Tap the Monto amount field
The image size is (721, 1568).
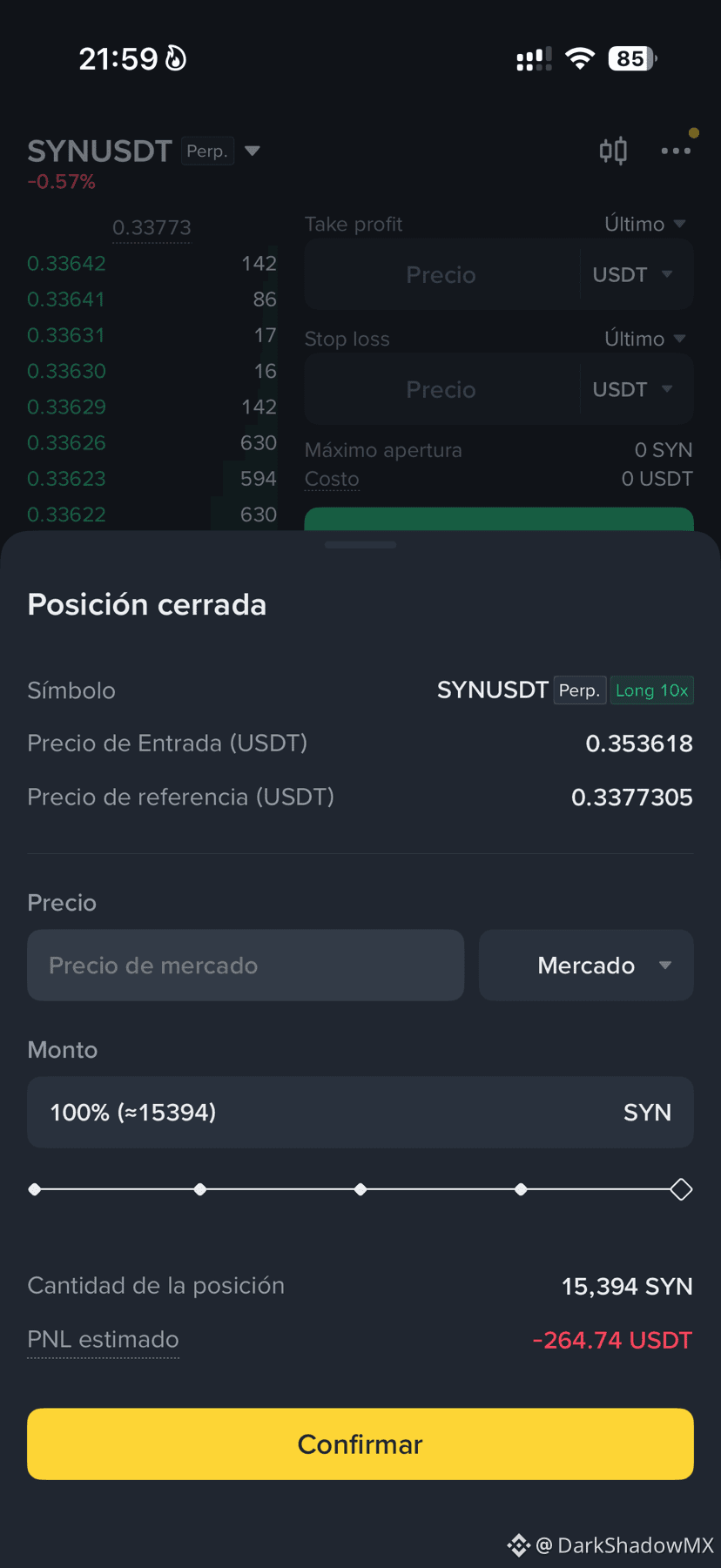click(360, 1112)
